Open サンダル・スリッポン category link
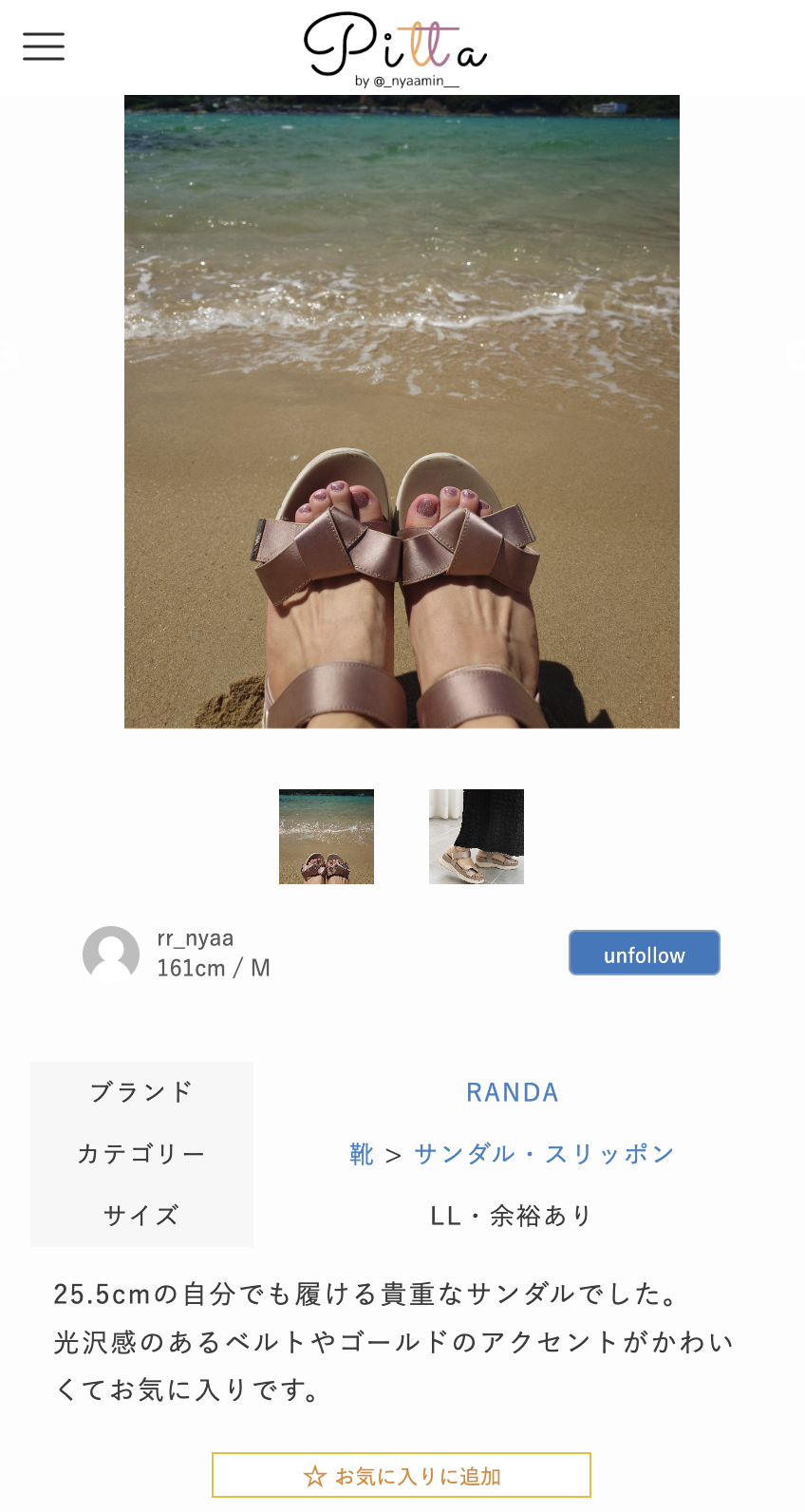Viewport: 805px width, 1512px height. tap(544, 1154)
